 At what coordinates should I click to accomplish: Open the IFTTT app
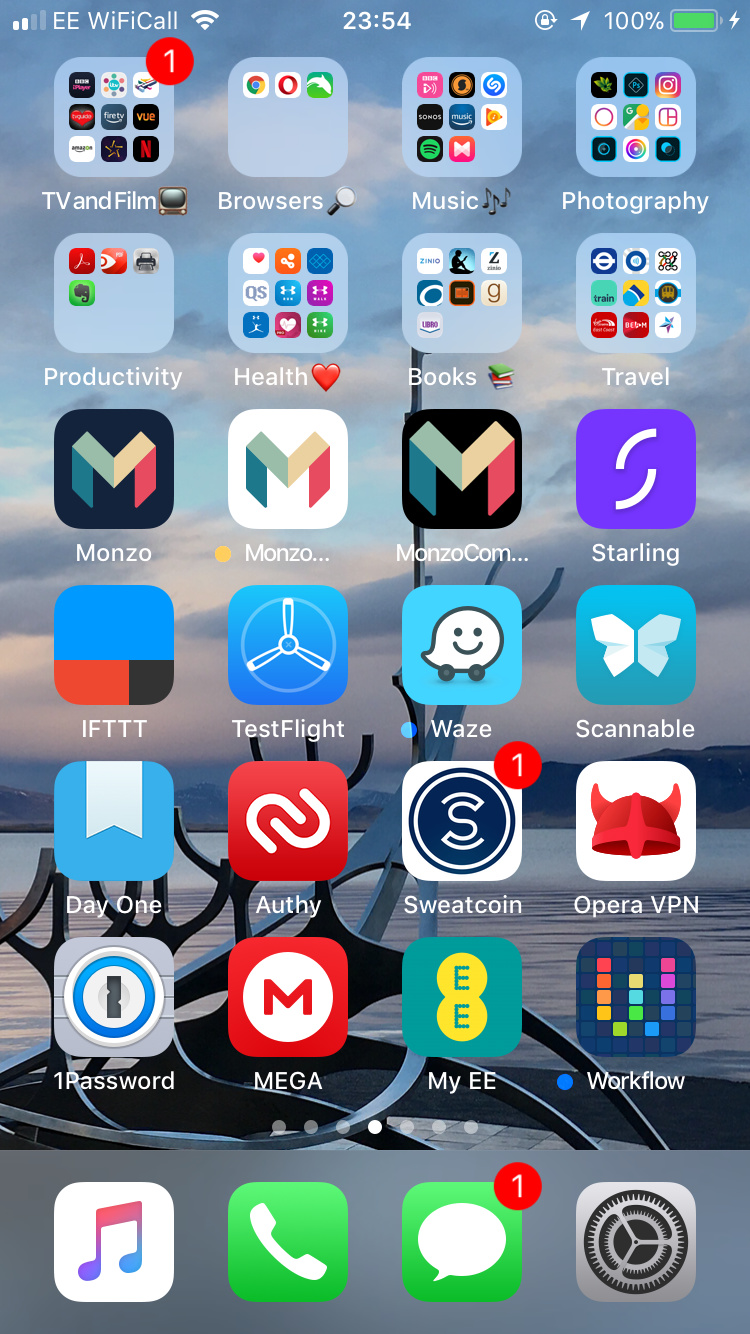coord(114,645)
